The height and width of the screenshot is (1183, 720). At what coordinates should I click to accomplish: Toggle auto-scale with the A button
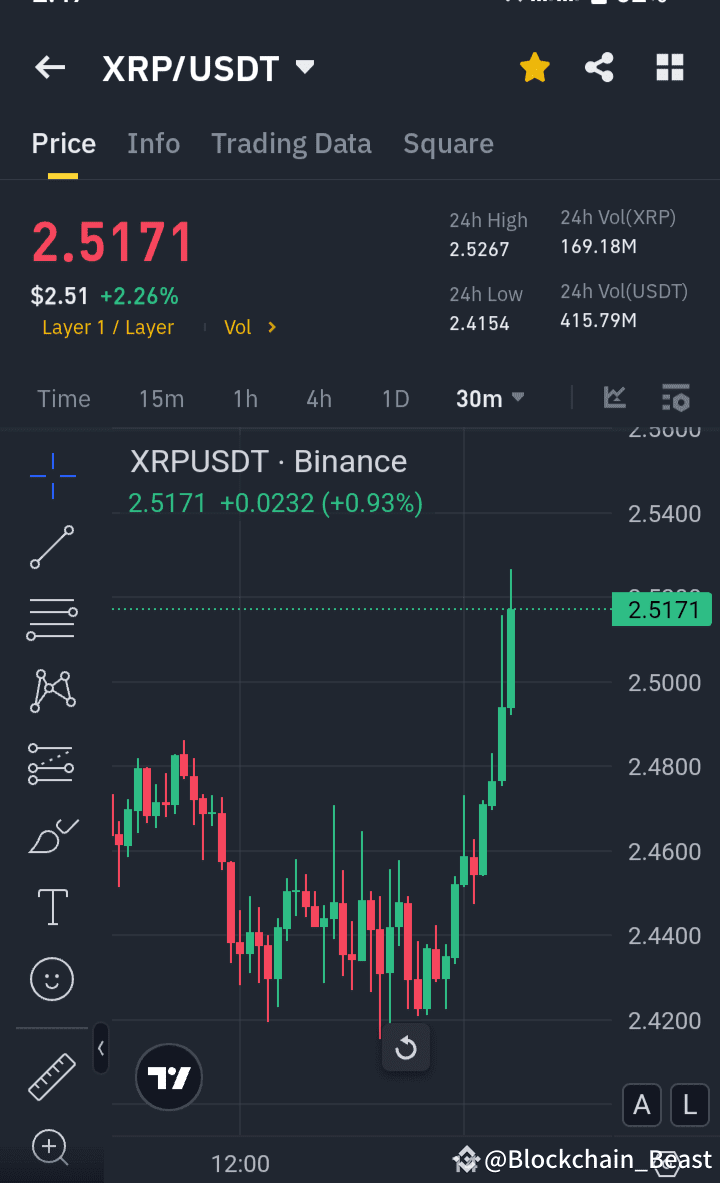coord(642,1105)
